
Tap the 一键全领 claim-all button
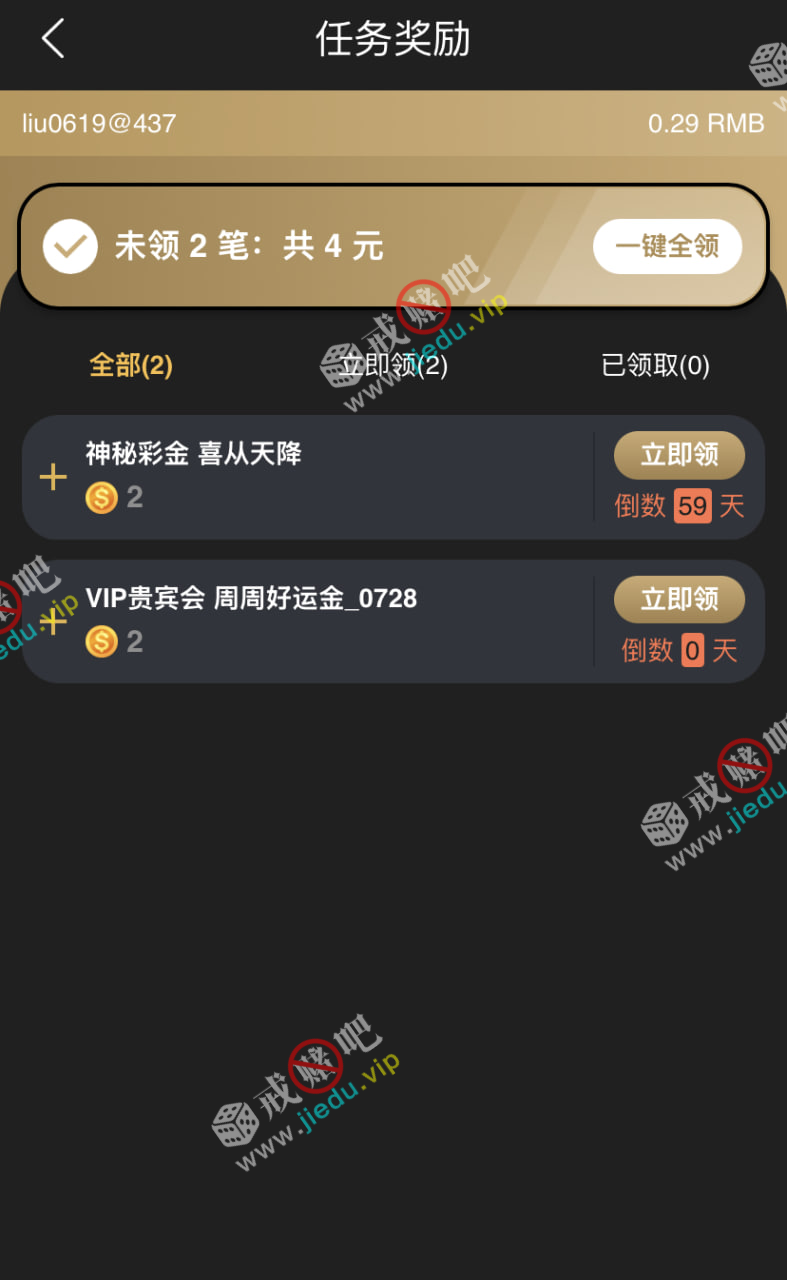pos(667,246)
